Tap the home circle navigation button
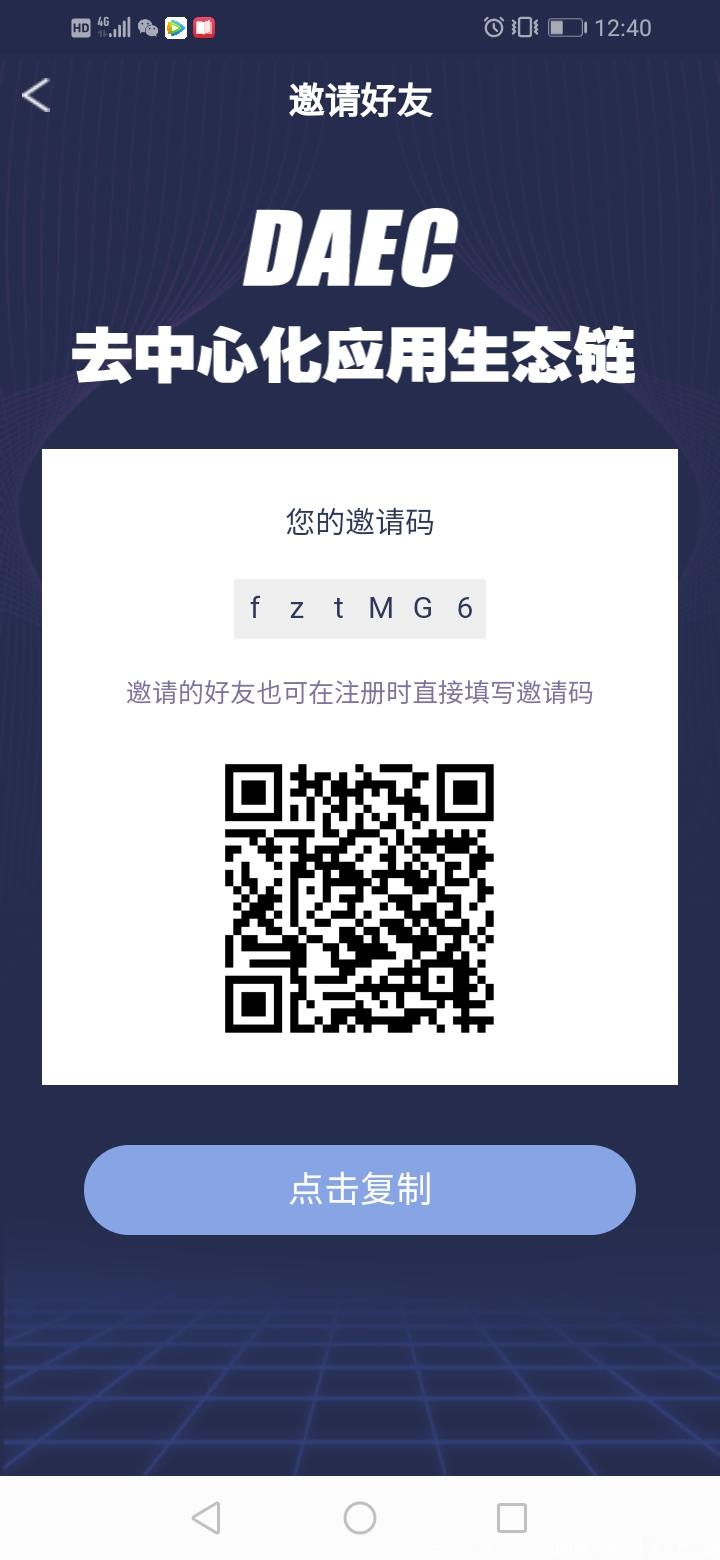 (359, 1518)
